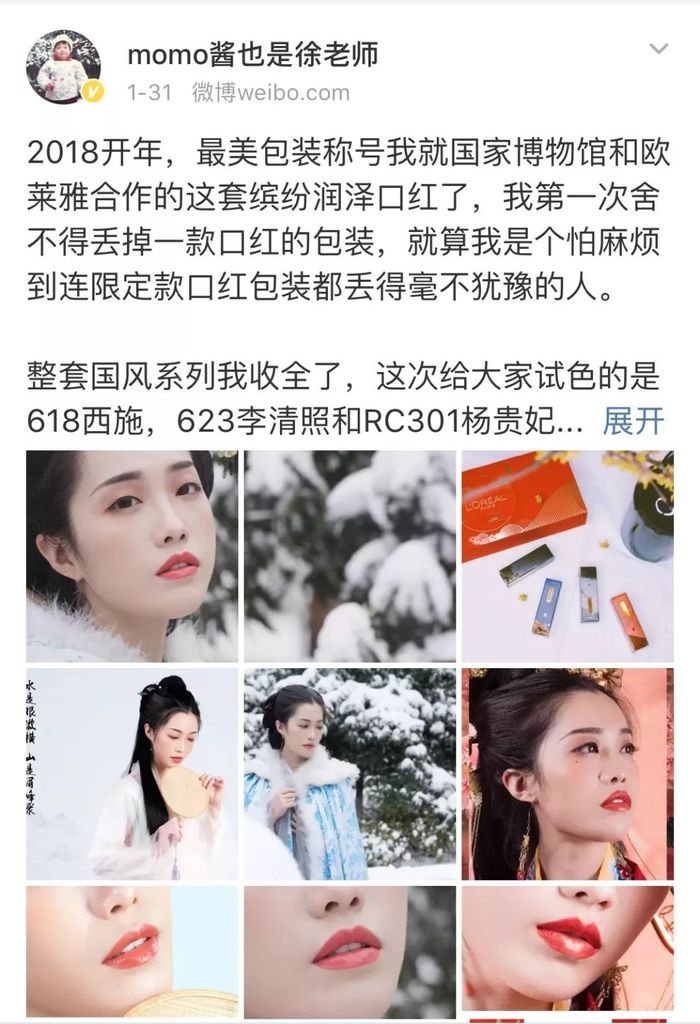
Task: Tap the username momo酱也是徐老师
Action: [x=252, y=54]
